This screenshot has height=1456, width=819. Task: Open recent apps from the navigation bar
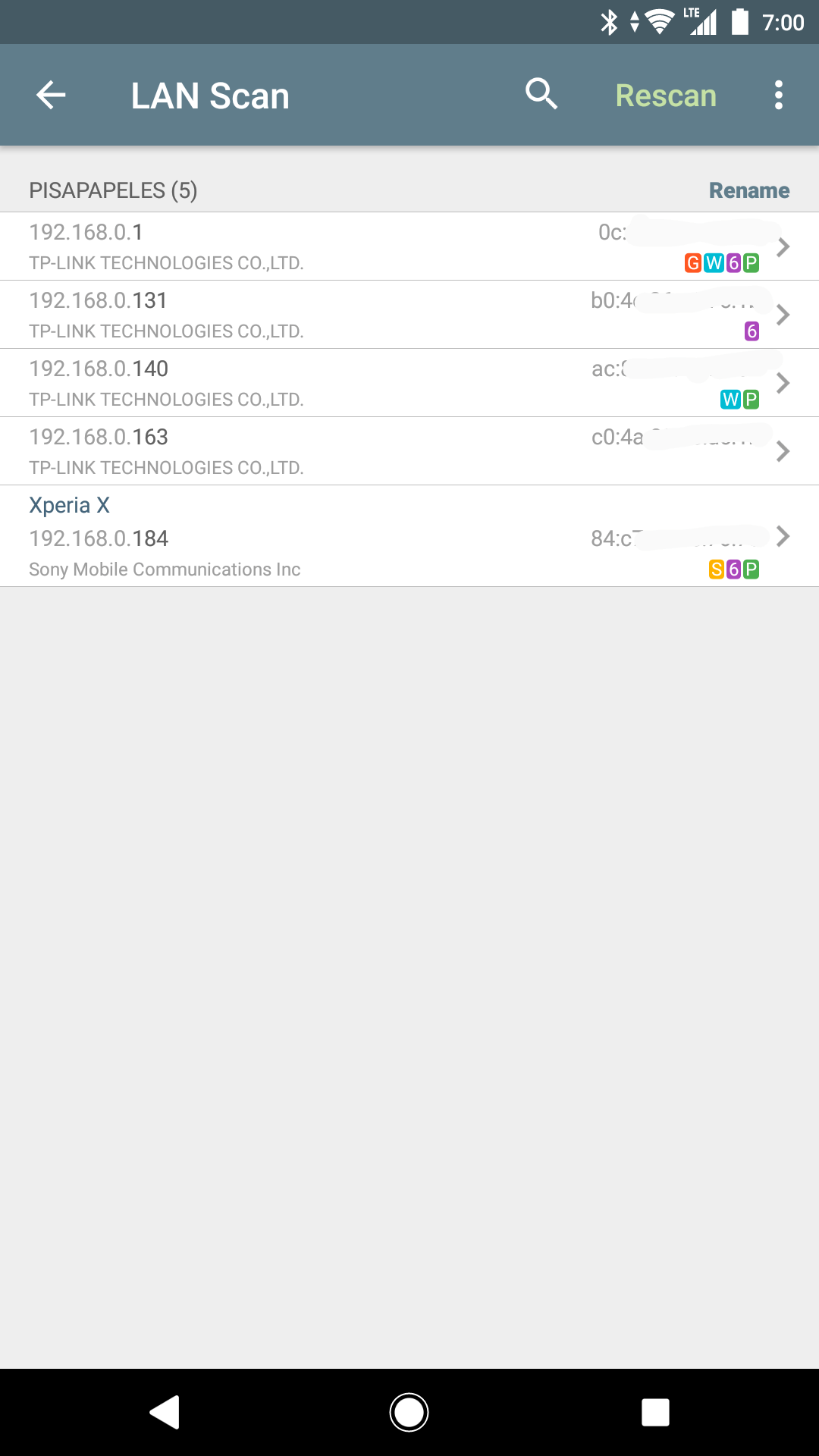pyautogui.click(x=655, y=1412)
